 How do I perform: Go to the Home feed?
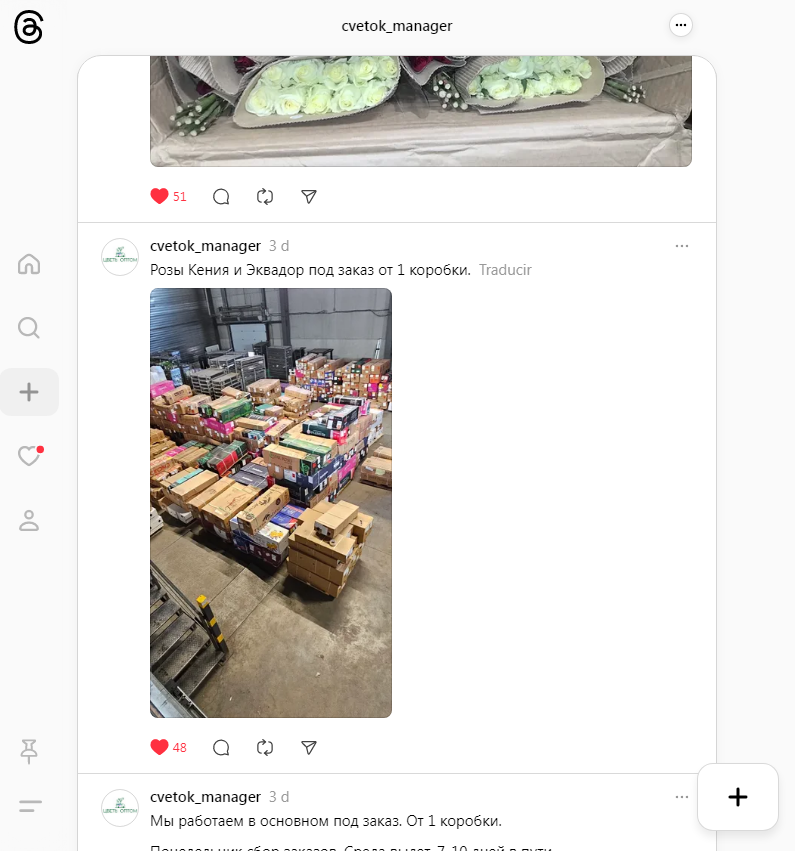click(29, 264)
